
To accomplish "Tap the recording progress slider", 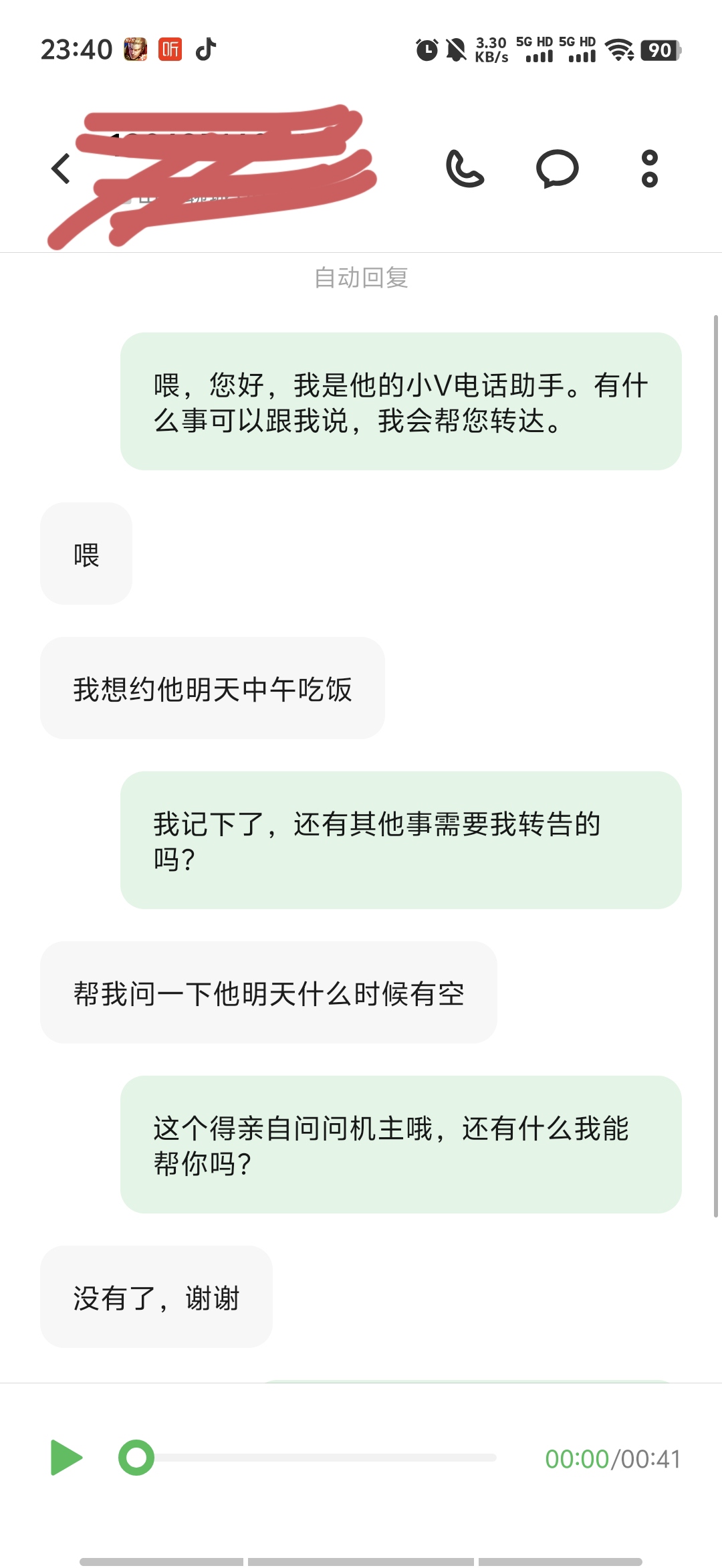I will (x=308, y=1458).
